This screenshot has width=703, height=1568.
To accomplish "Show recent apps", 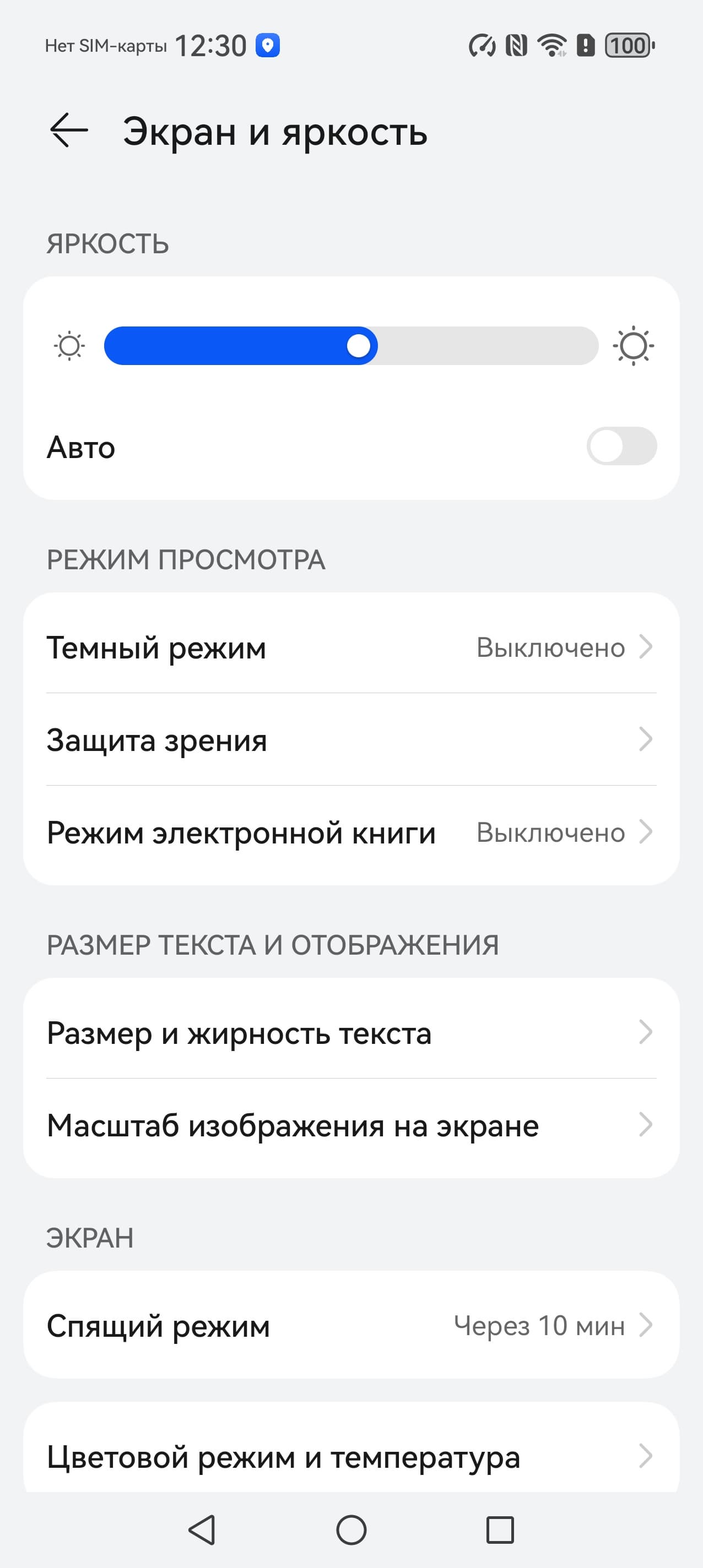I will pos(500,1529).
